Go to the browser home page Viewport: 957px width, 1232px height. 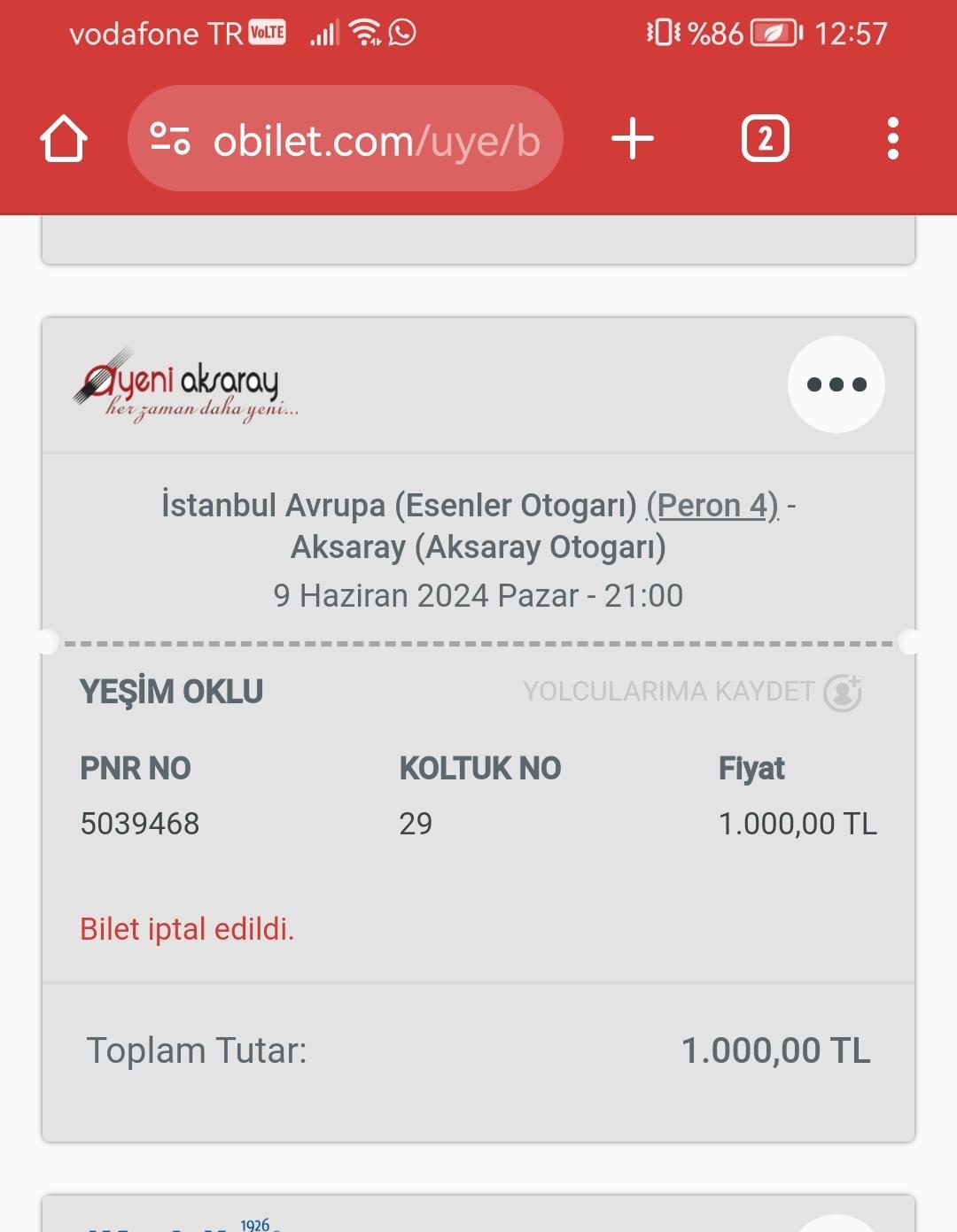tap(64, 139)
